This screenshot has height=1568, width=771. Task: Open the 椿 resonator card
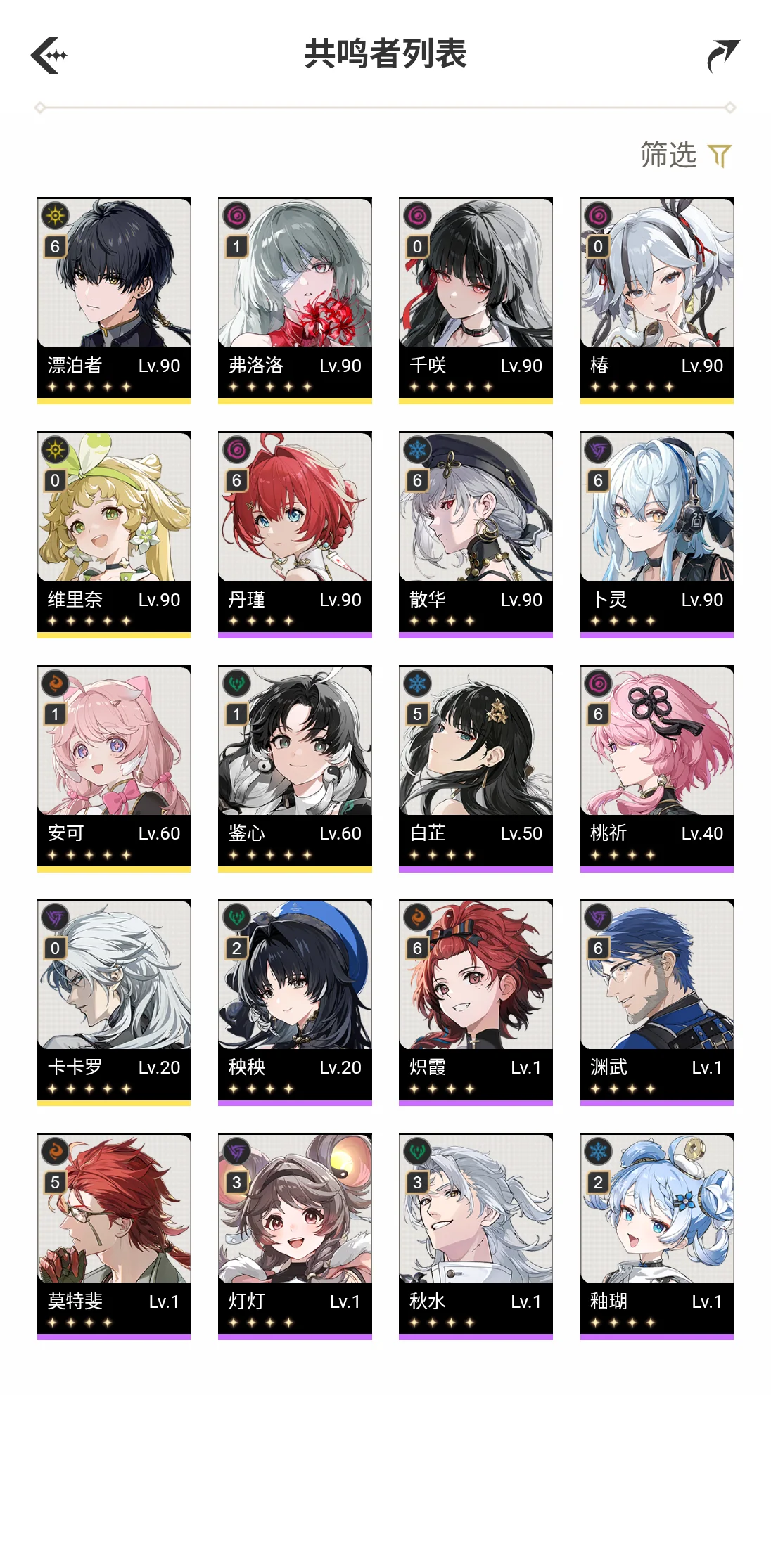coord(656,299)
